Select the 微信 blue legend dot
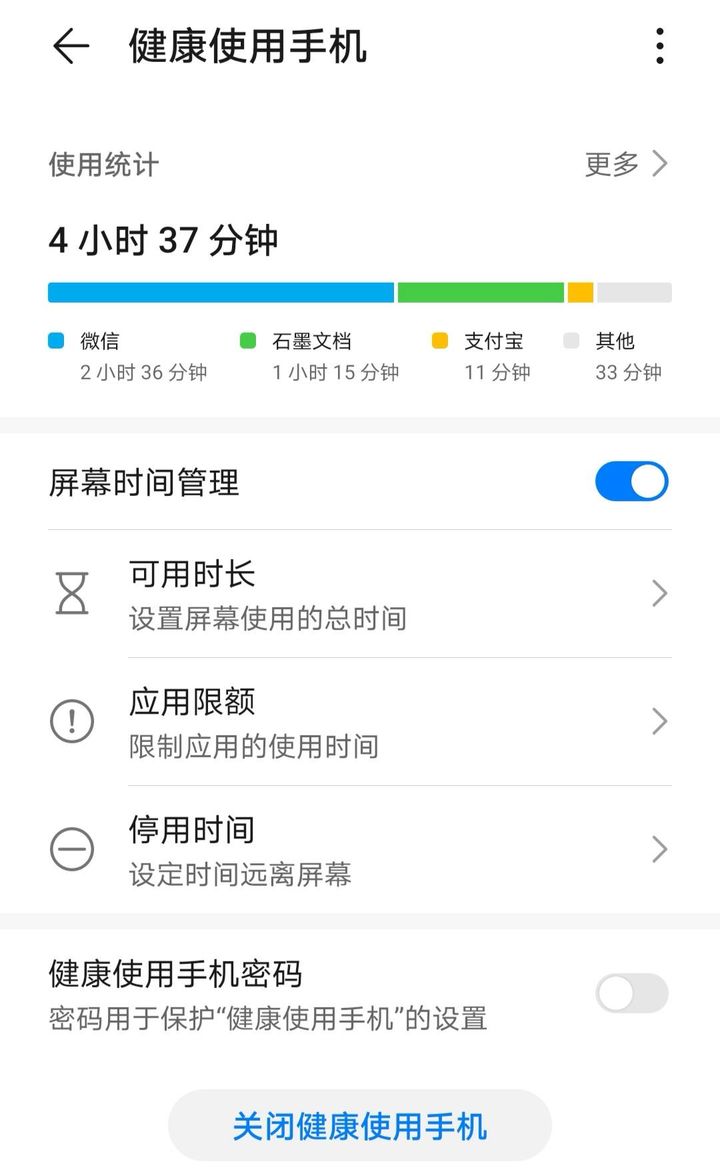The image size is (720, 1172). coord(55,341)
